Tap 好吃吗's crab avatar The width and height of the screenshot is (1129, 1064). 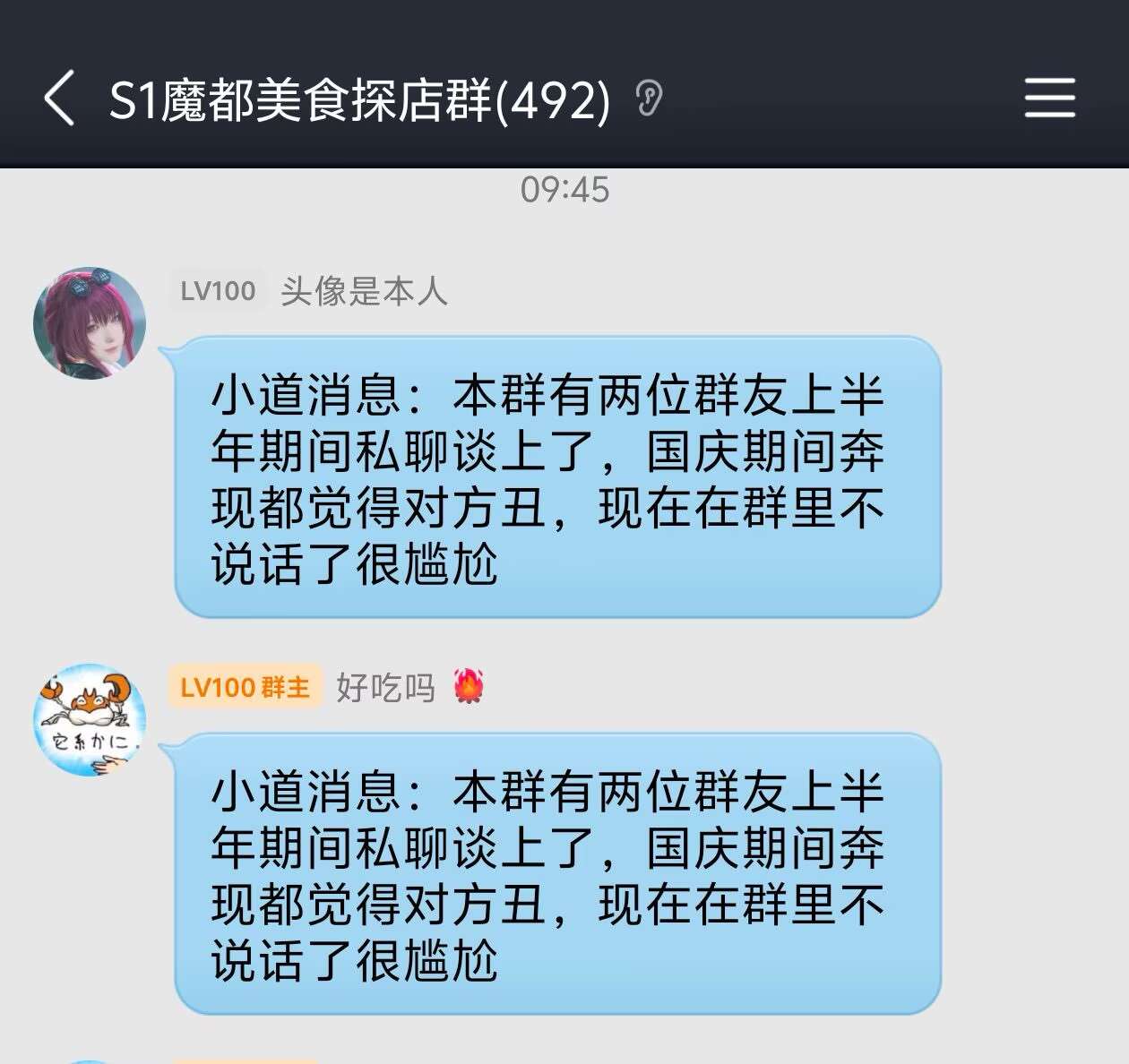pyautogui.click(x=89, y=719)
